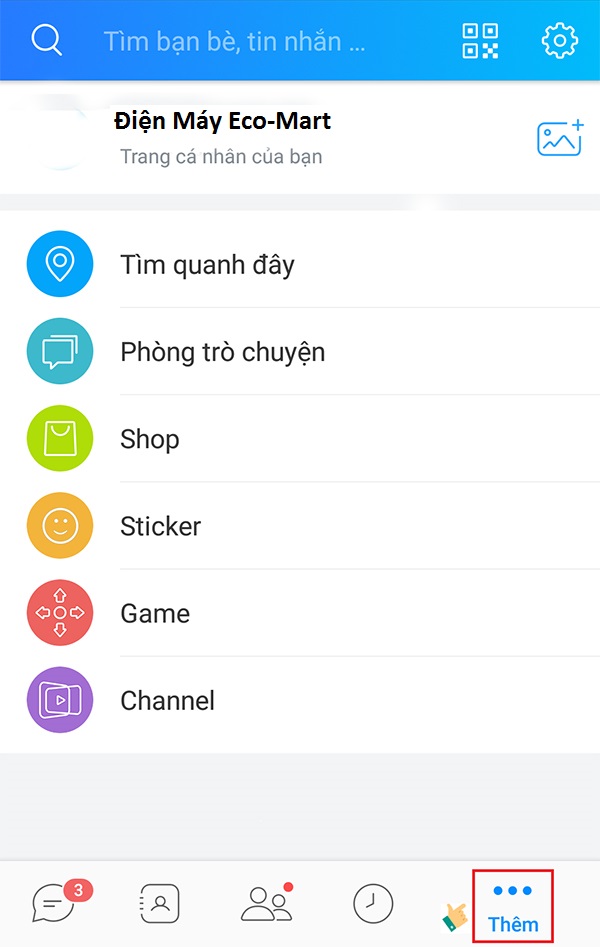Switch to the messages tab
The width and height of the screenshot is (600, 947).
click(x=54, y=903)
